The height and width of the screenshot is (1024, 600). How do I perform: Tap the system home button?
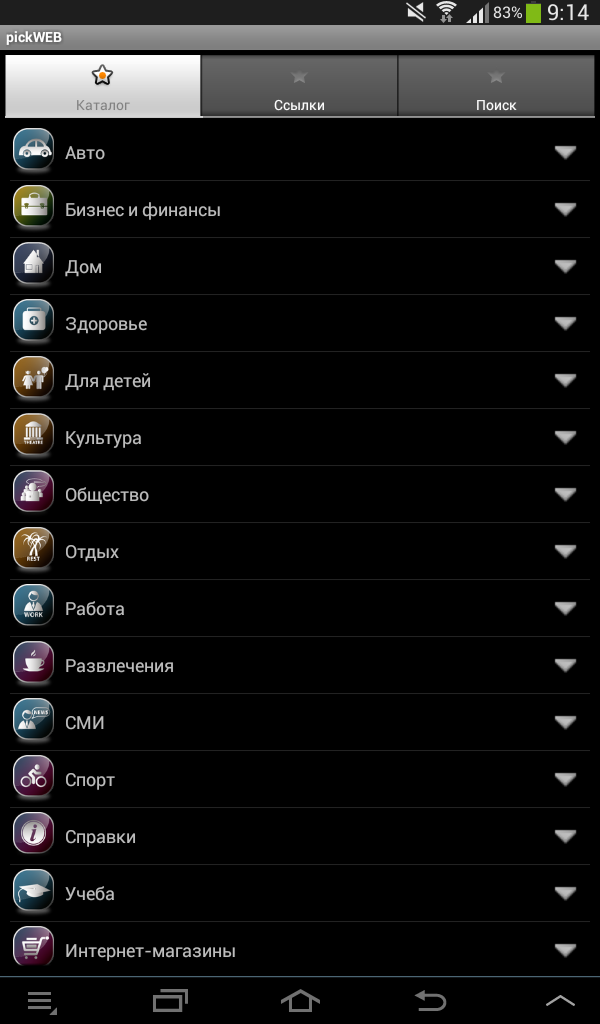(x=300, y=1000)
